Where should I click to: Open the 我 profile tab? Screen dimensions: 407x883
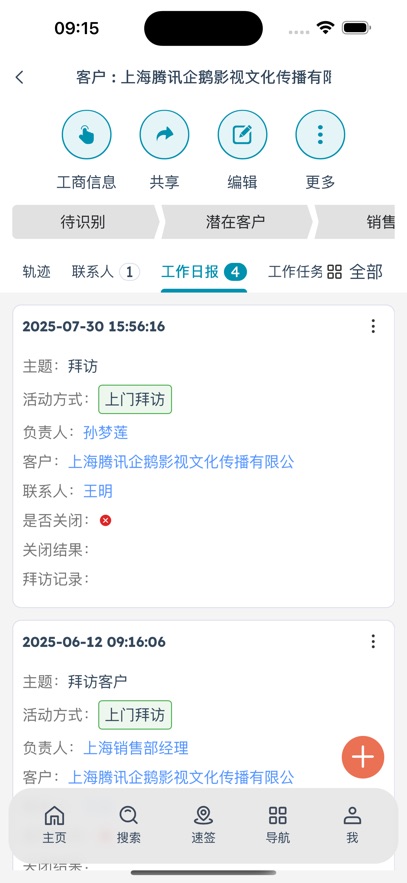352,824
